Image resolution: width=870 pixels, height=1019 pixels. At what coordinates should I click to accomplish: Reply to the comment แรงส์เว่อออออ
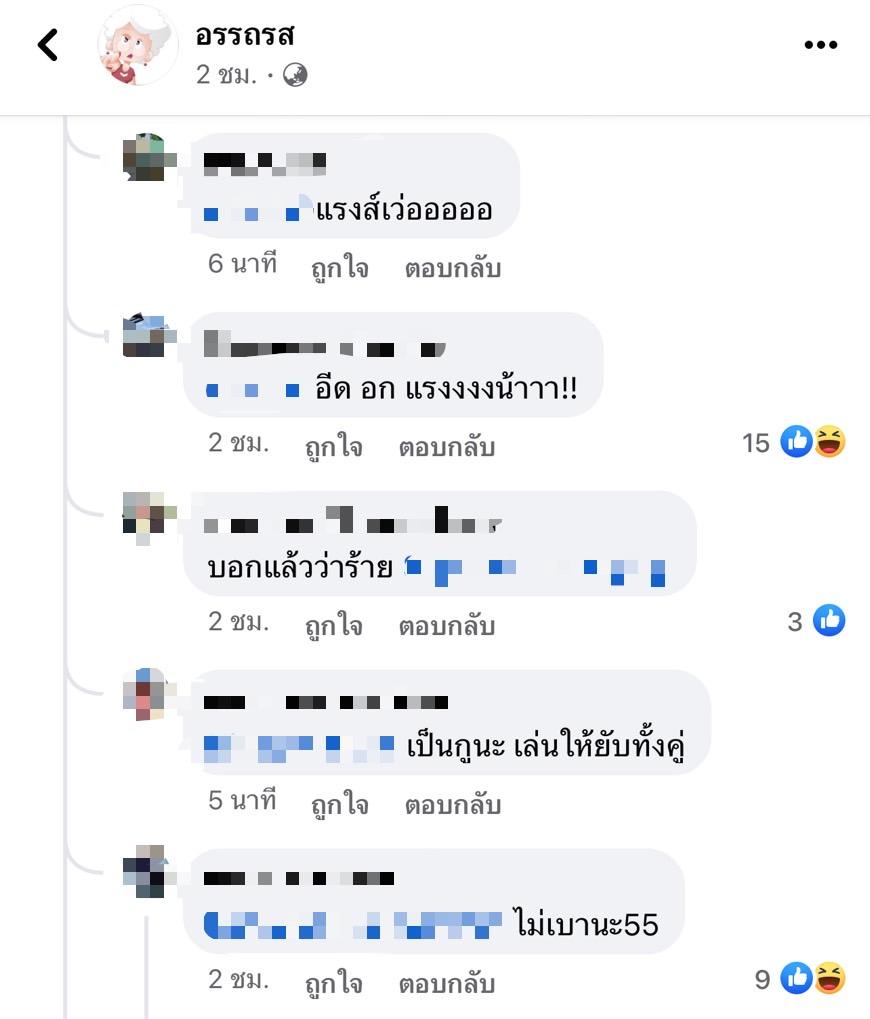click(453, 268)
